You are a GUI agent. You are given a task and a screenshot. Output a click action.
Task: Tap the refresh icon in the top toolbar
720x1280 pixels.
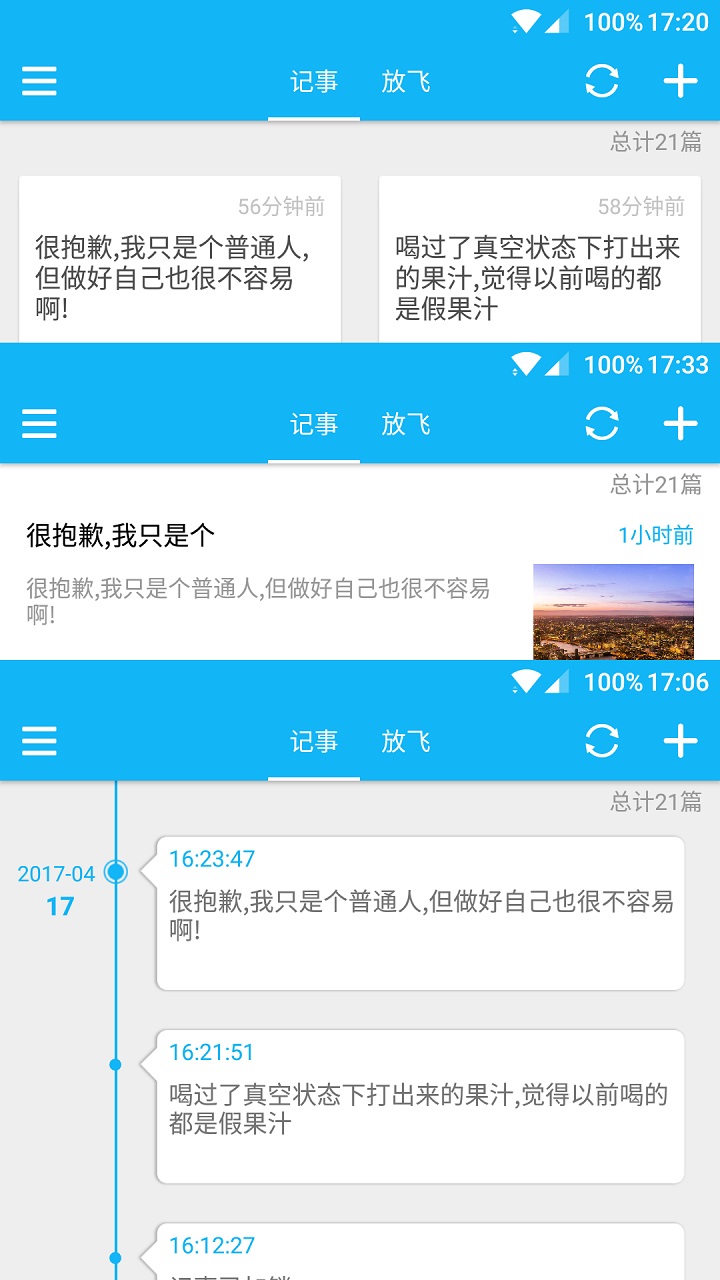click(x=601, y=81)
